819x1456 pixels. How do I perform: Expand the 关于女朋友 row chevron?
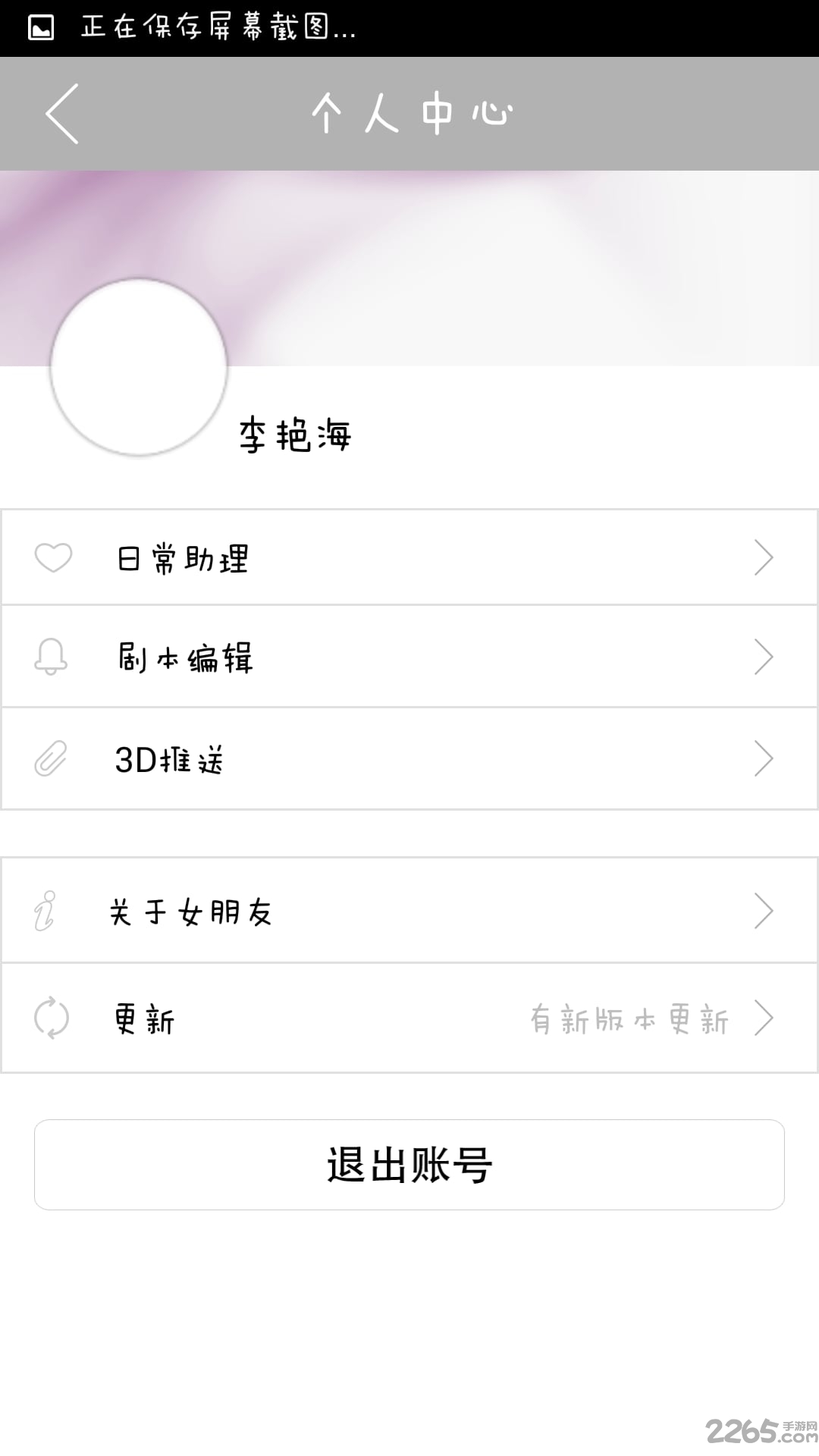coord(766,912)
